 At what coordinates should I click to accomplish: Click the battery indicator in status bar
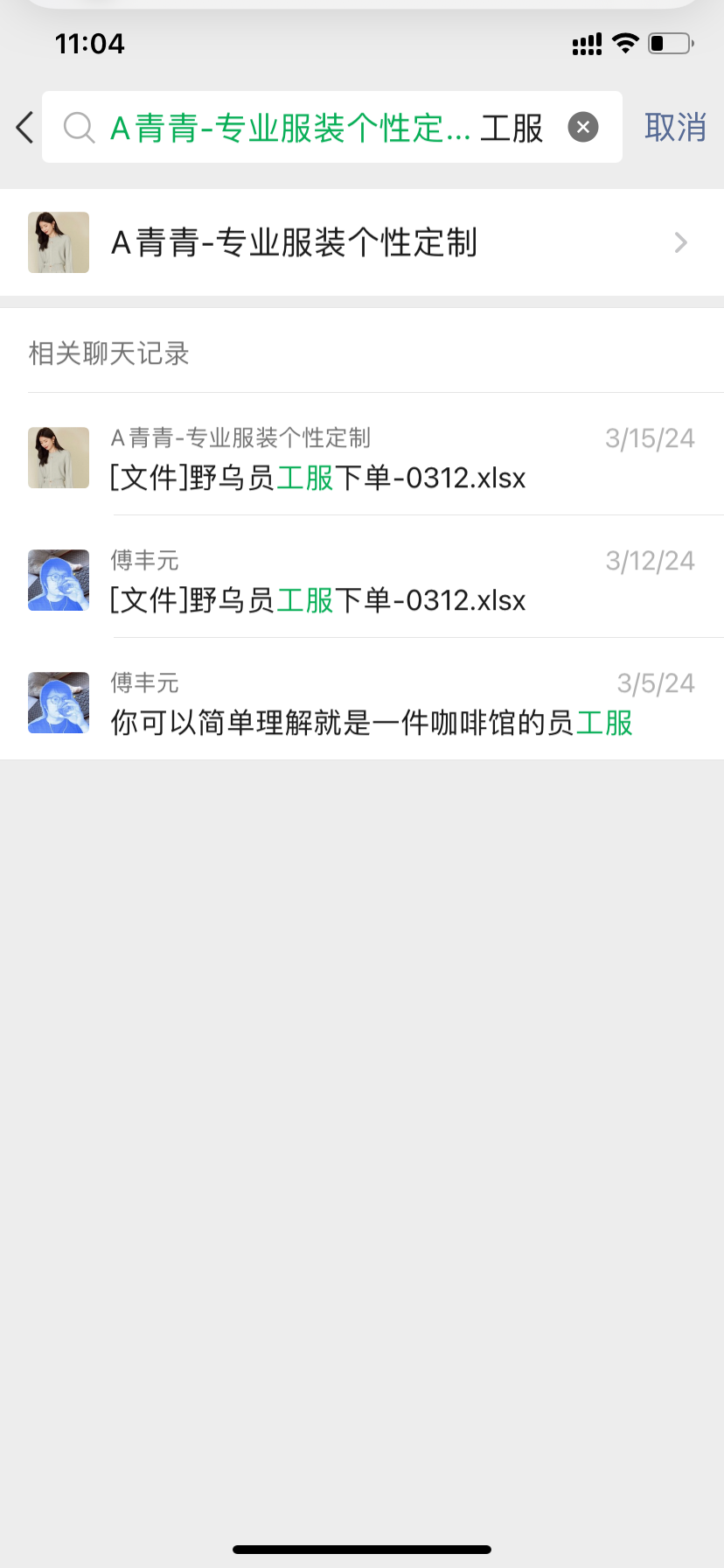tap(669, 43)
